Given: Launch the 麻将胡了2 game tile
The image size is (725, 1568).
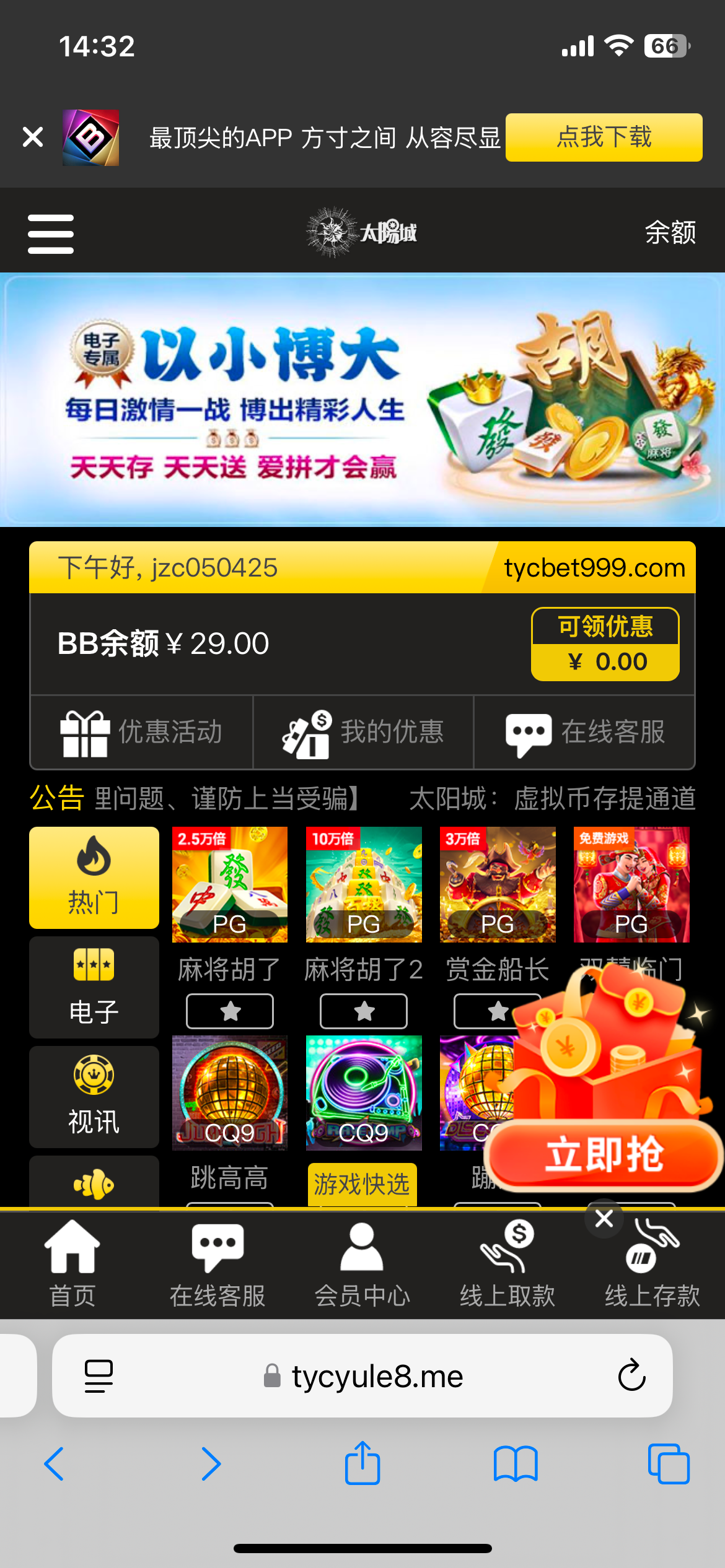Looking at the screenshot, I should 364,884.
